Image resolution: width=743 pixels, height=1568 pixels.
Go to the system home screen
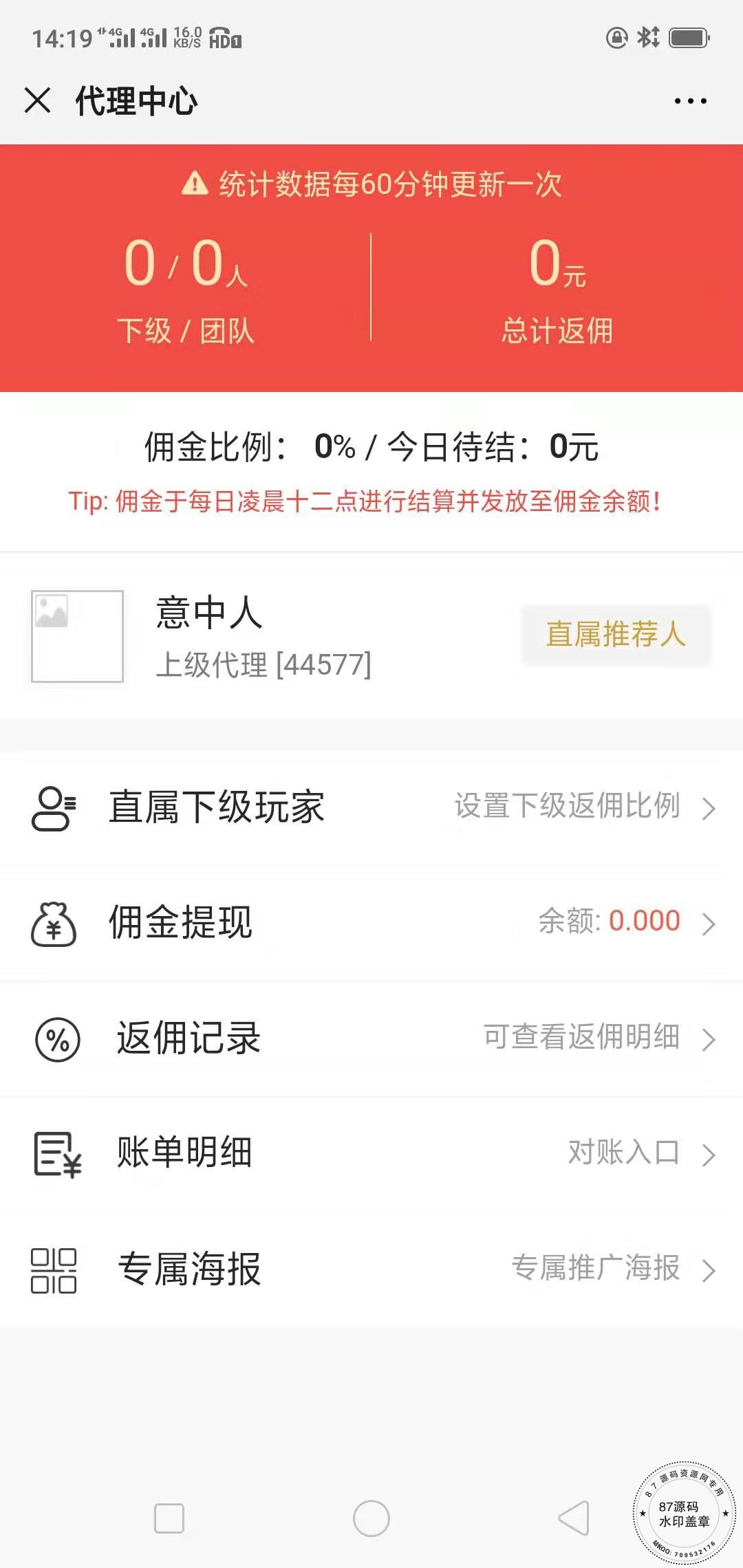[371, 1518]
